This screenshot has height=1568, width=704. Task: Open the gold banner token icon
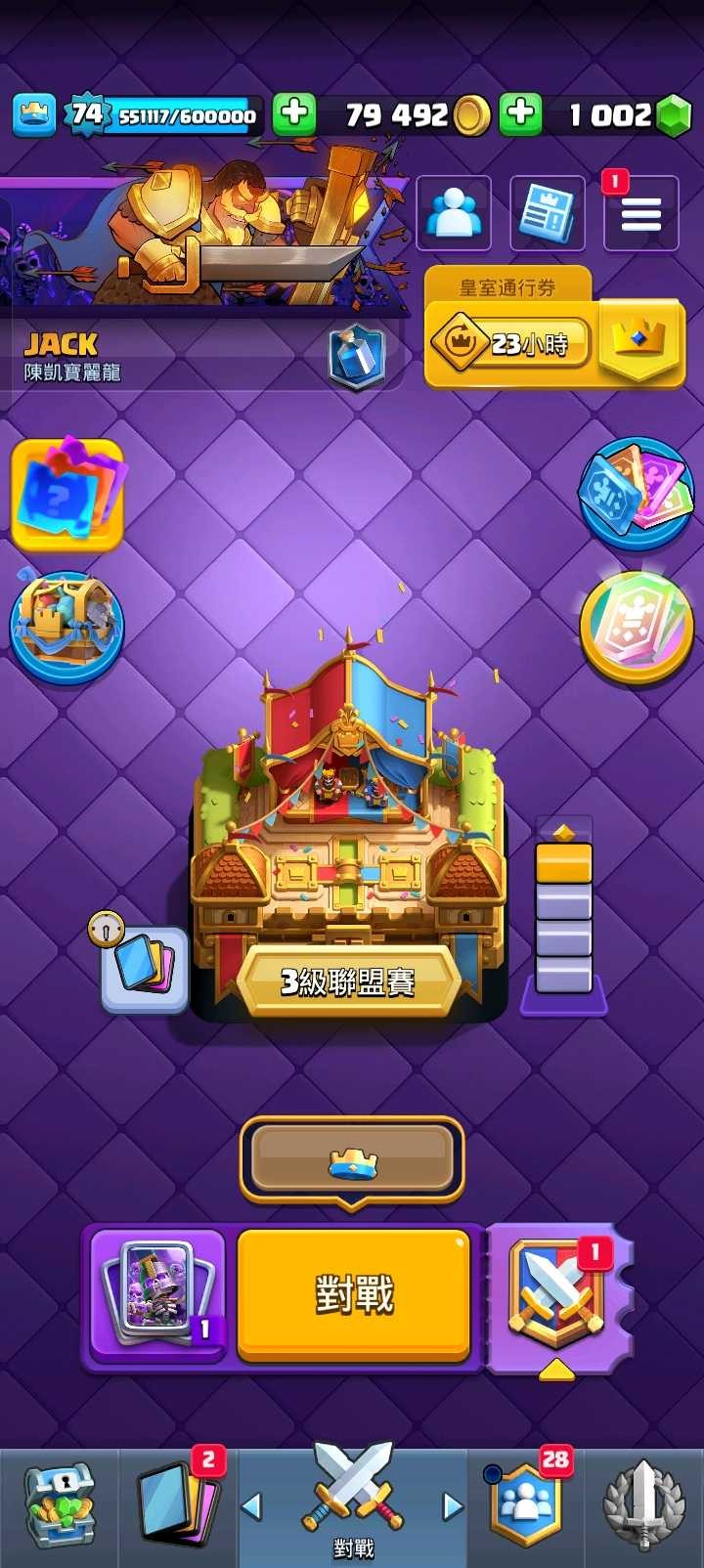637,626
